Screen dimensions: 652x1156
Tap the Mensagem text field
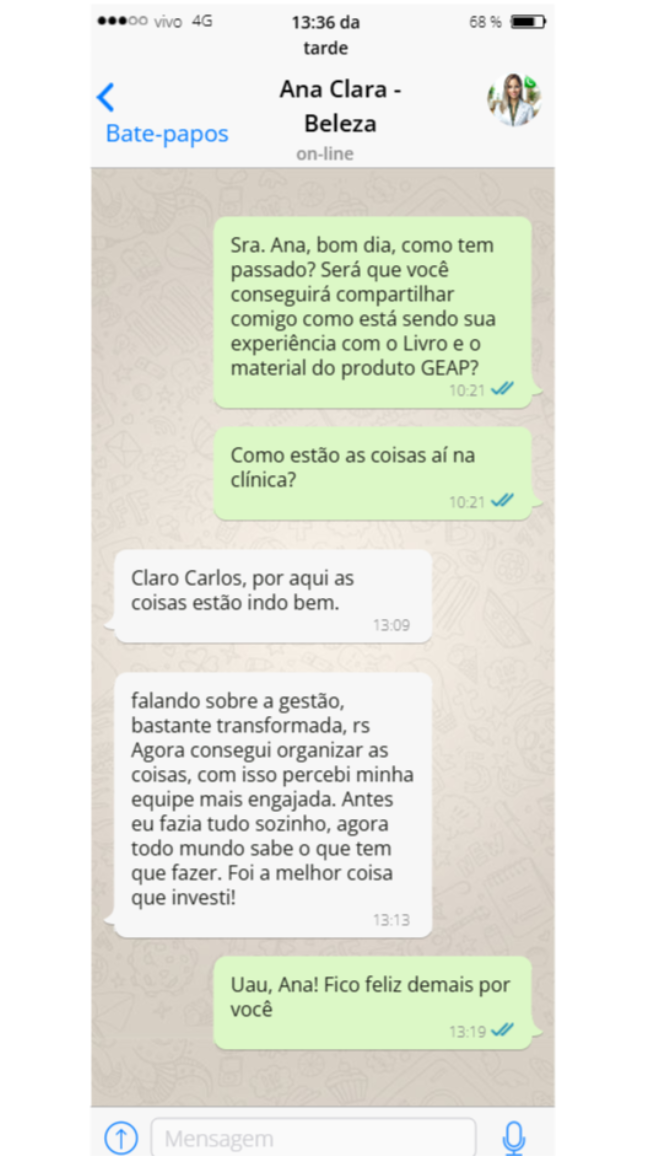point(313,1138)
